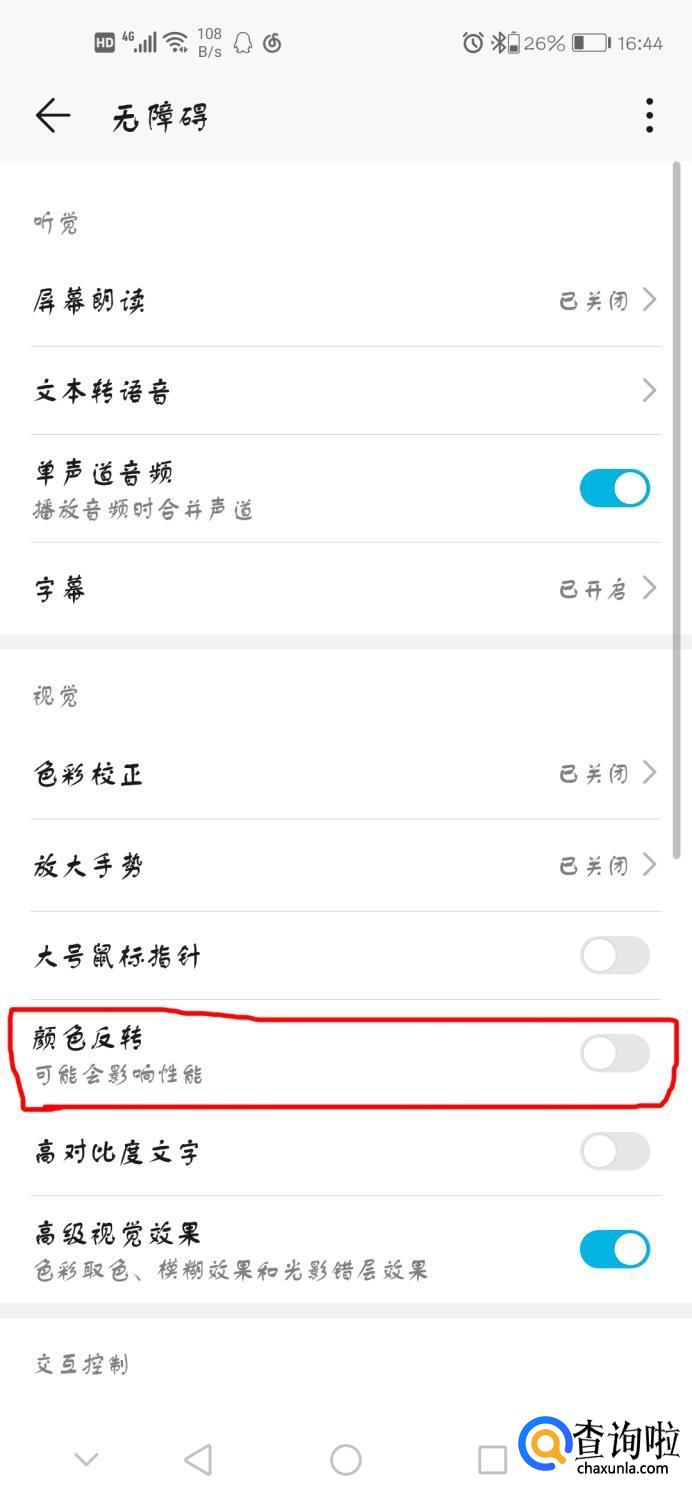Enable 高对比度文字 switch
Image resolution: width=692 pixels, height=1499 pixels.
click(614, 1151)
